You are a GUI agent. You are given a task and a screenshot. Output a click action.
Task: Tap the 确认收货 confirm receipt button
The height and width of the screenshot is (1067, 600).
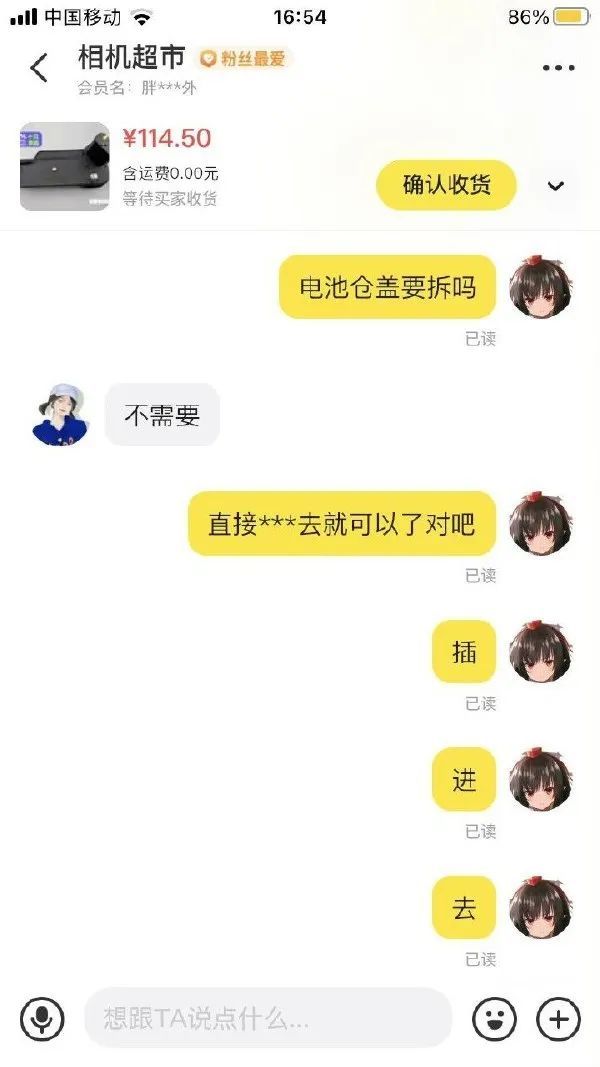[x=446, y=185]
